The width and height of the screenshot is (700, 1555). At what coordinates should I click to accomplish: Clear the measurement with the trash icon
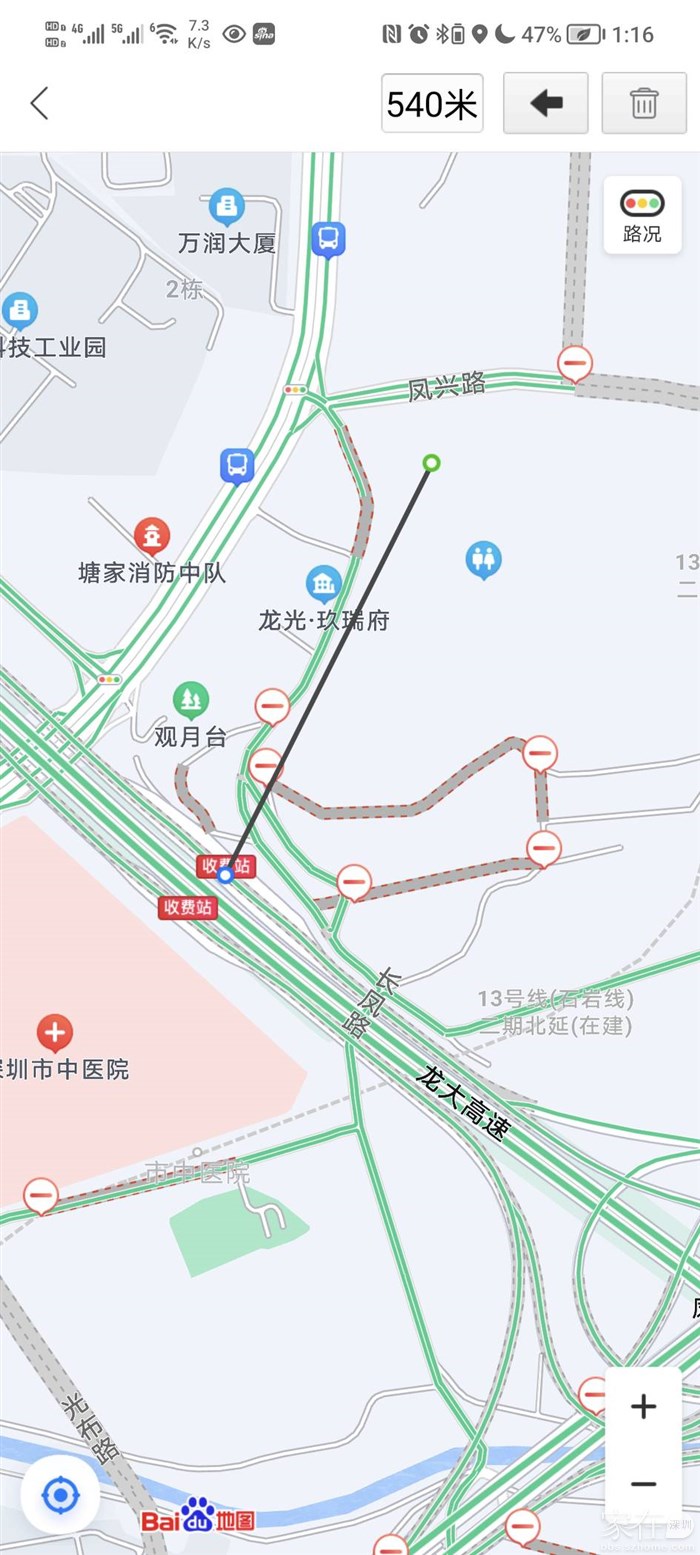click(x=644, y=103)
